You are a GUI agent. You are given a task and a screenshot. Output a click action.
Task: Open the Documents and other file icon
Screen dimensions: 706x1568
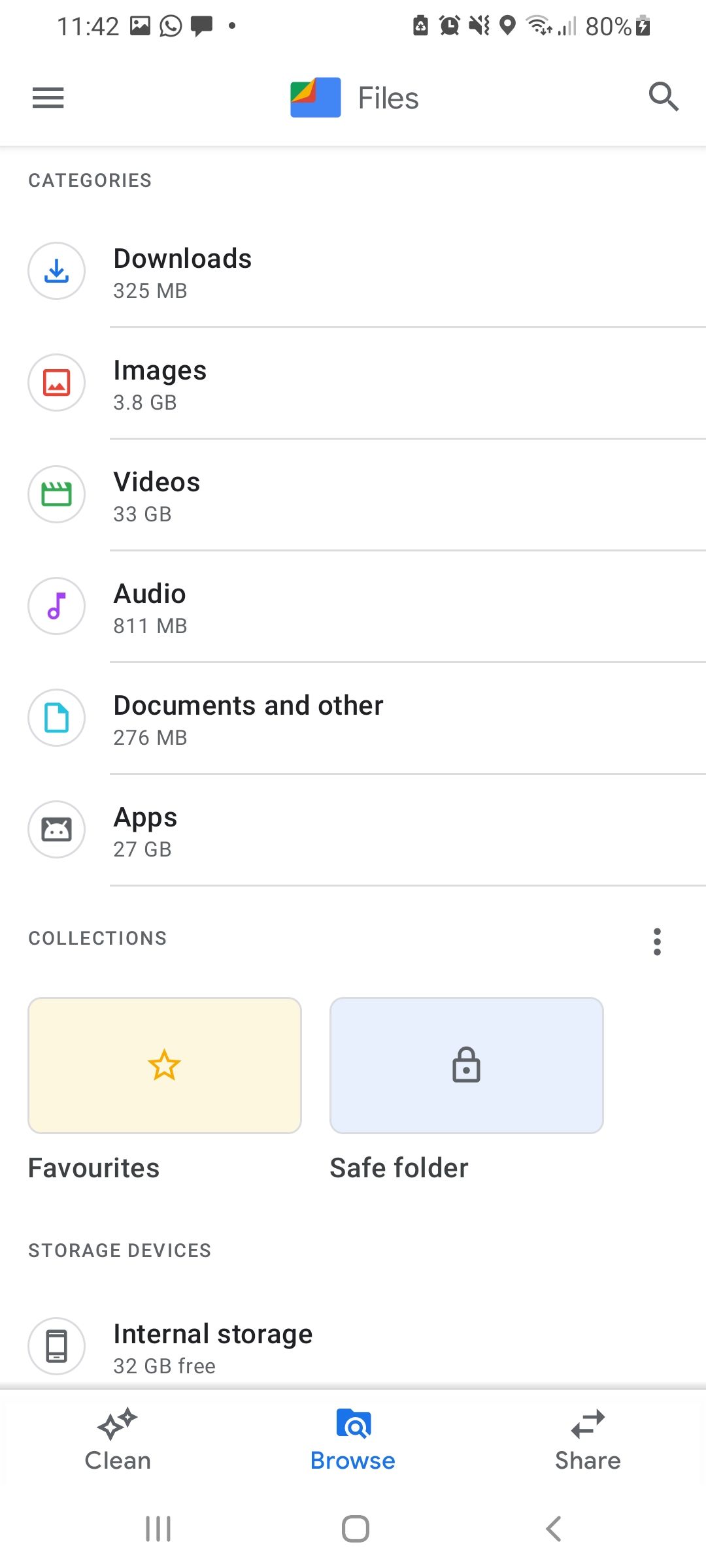(56, 717)
